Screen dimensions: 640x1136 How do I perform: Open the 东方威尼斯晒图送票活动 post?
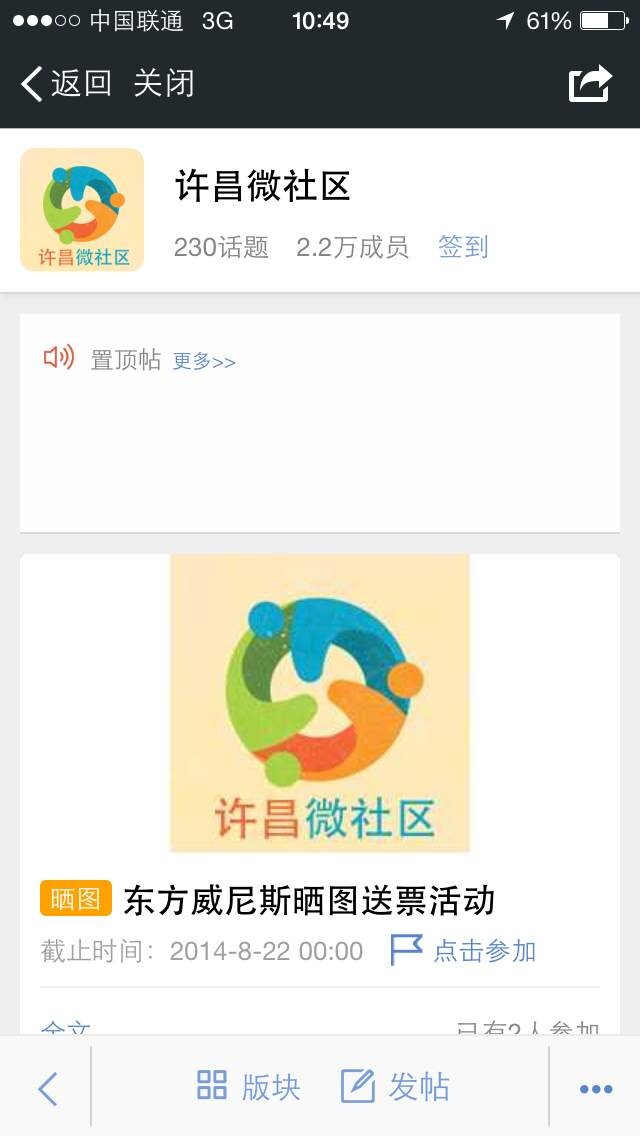pyautogui.click(x=309, y=900)
